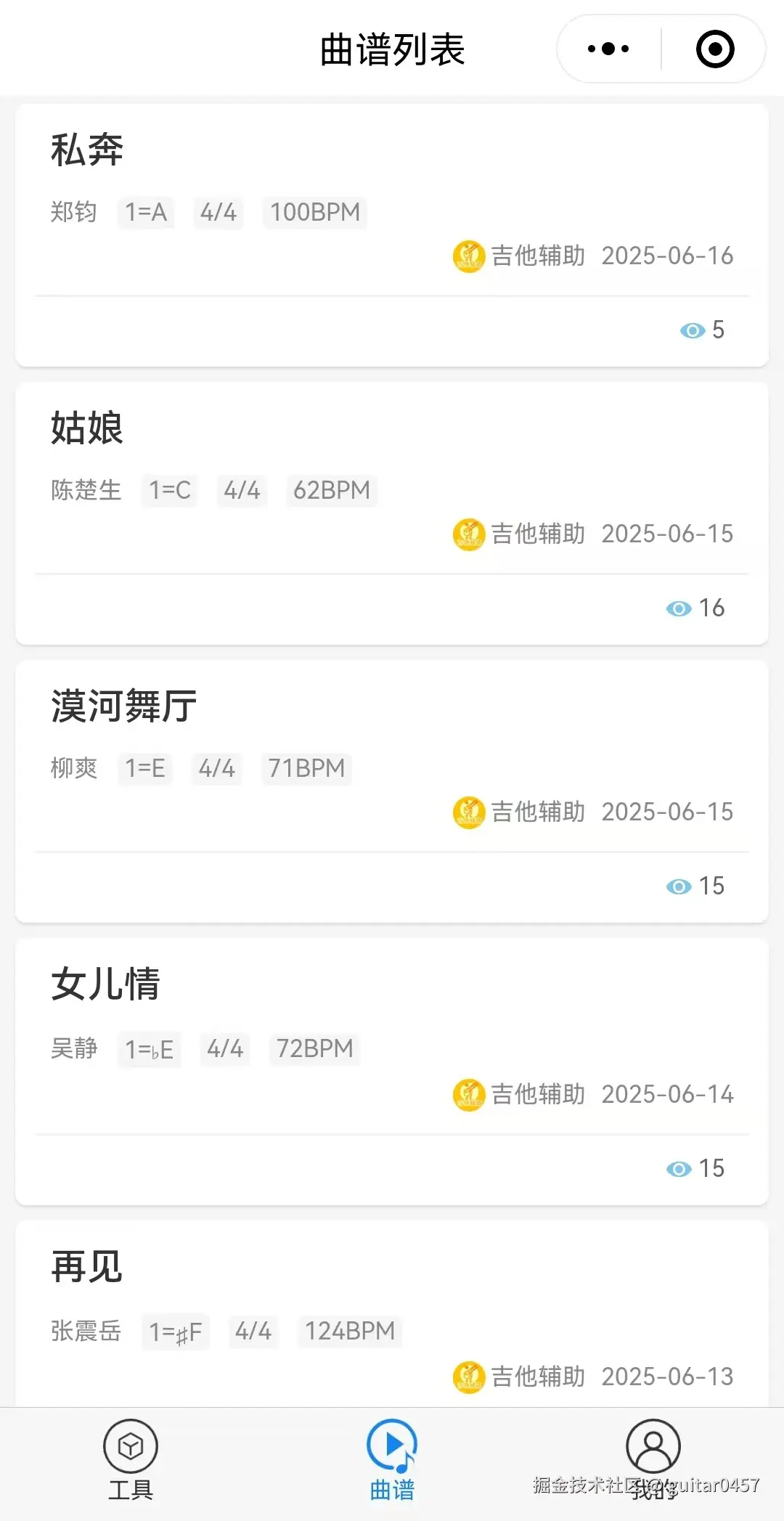The image size is (784, 1521).
Task: Close the mini program via circle icon
Action: [x=714, y=49]
